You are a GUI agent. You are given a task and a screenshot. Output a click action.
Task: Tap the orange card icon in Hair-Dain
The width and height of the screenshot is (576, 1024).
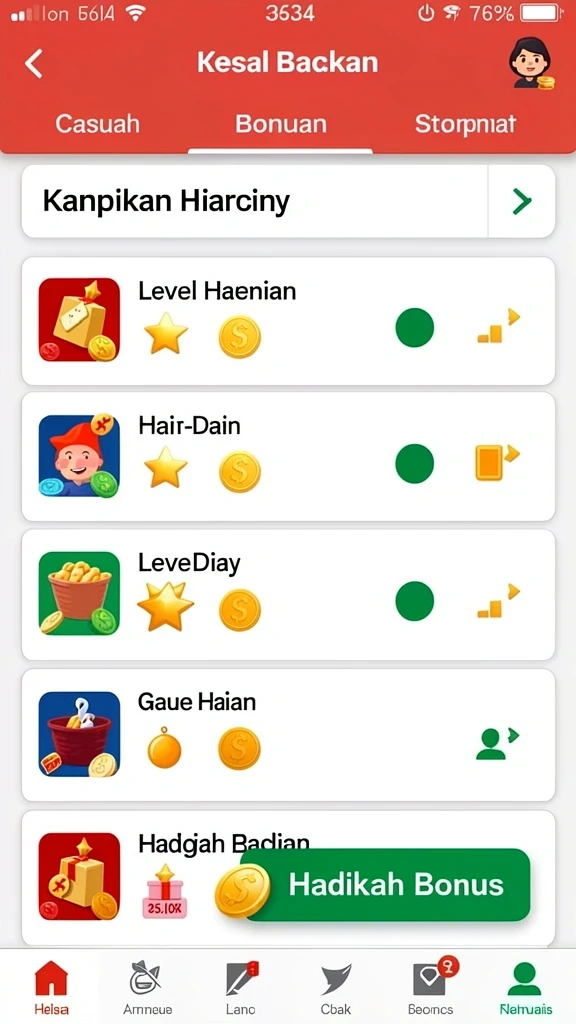click(496, 462)
